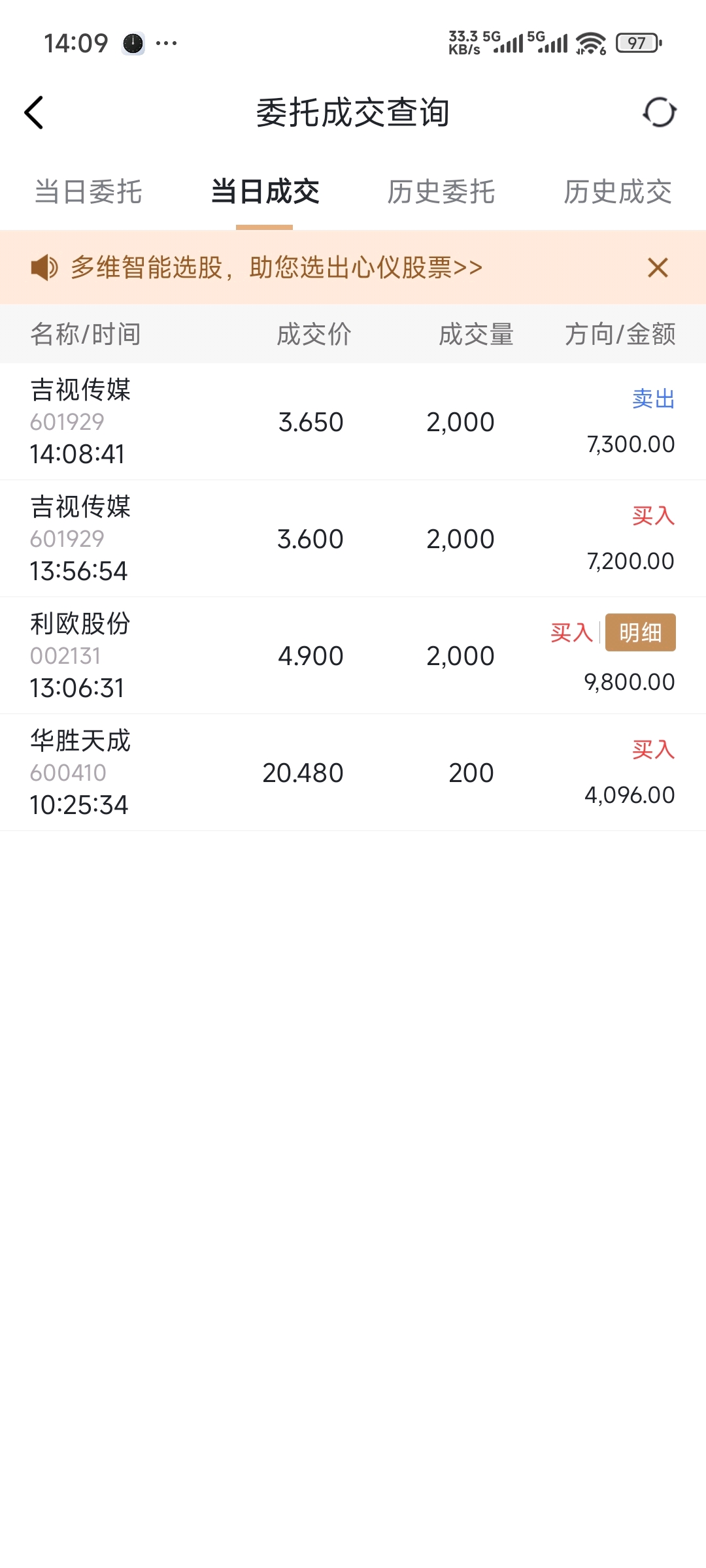706x1568 pixels.
Task: Open the 历史委托 tab
Action: [x=441, y=192]
